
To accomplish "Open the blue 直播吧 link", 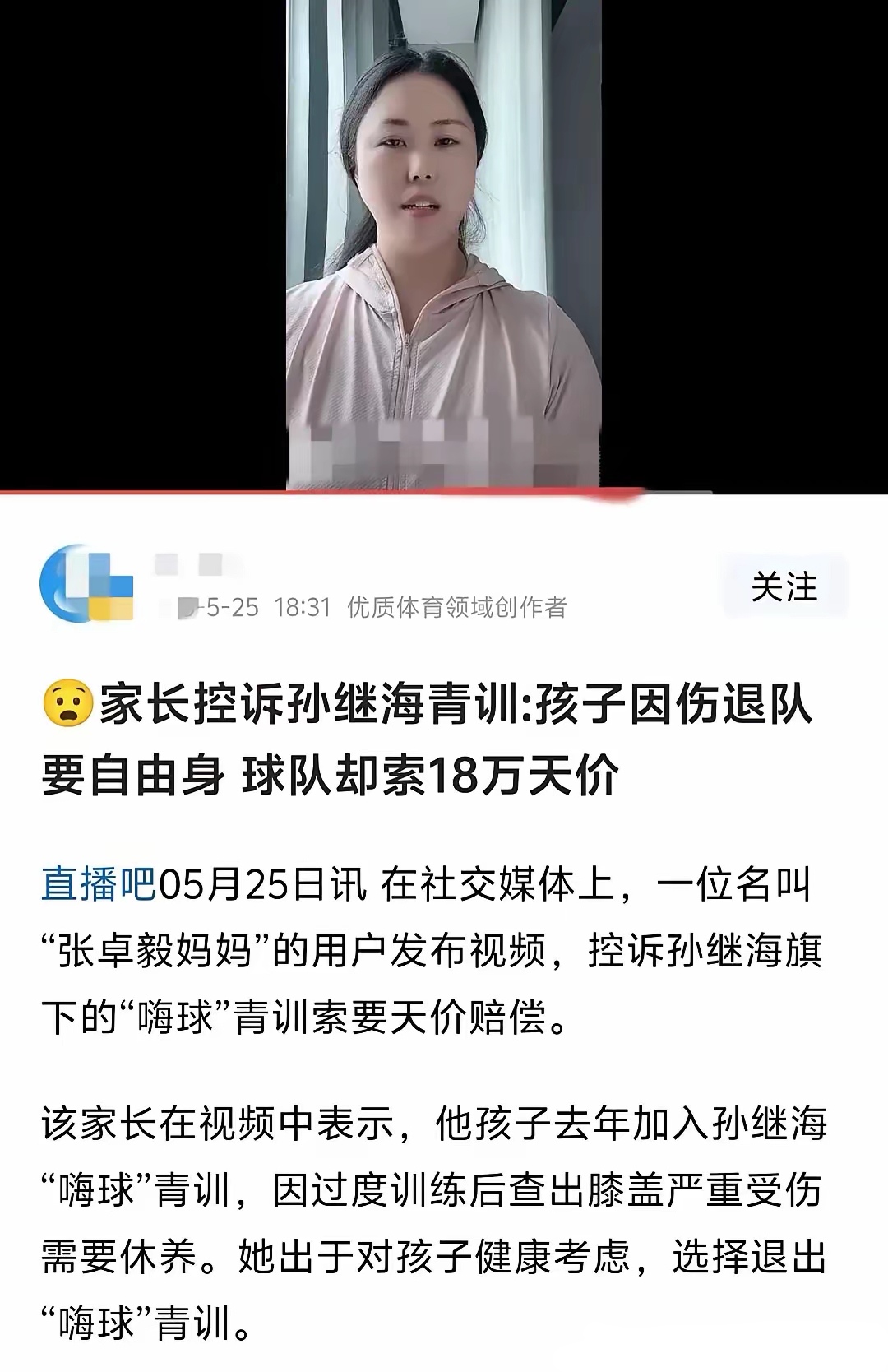I will [98, 886].
